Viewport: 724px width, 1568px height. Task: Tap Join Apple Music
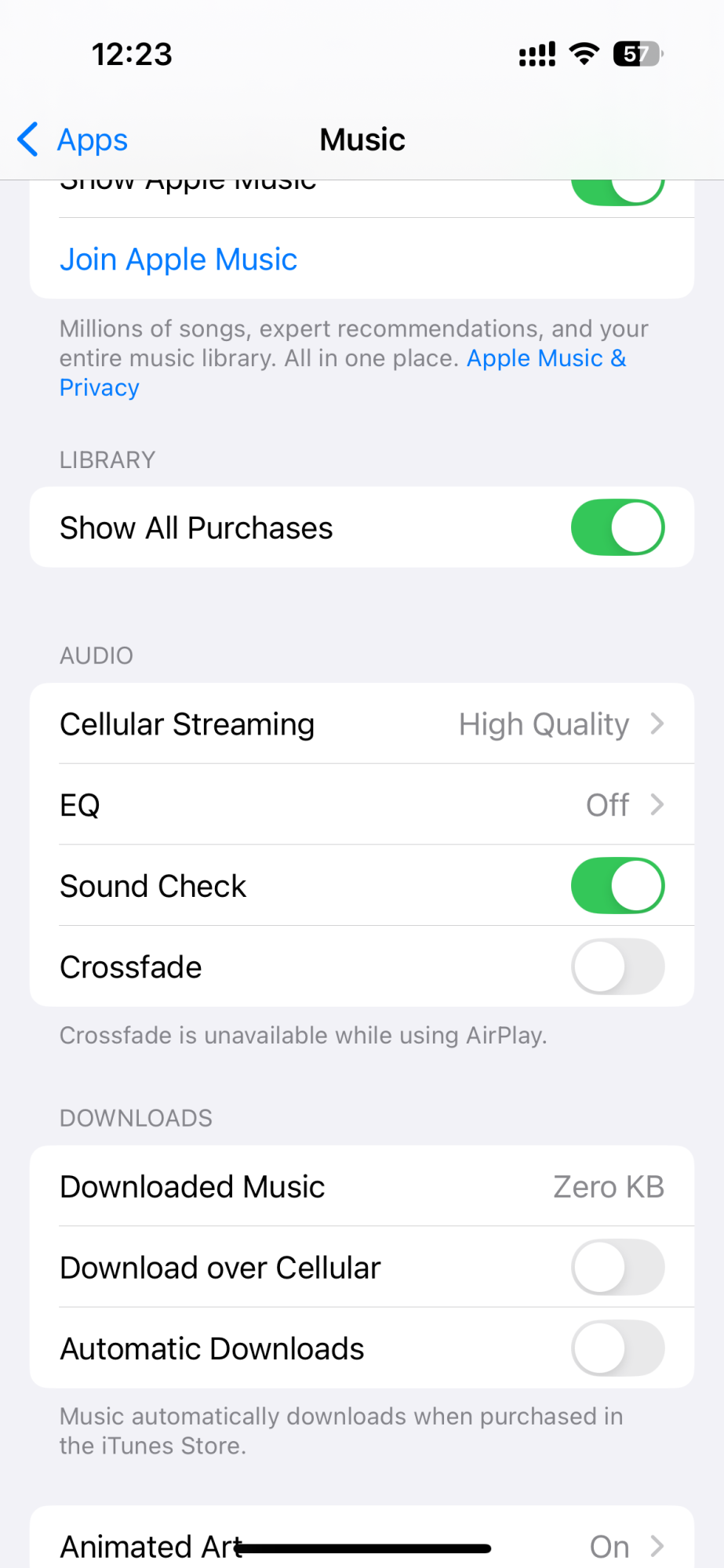[179, 259]
